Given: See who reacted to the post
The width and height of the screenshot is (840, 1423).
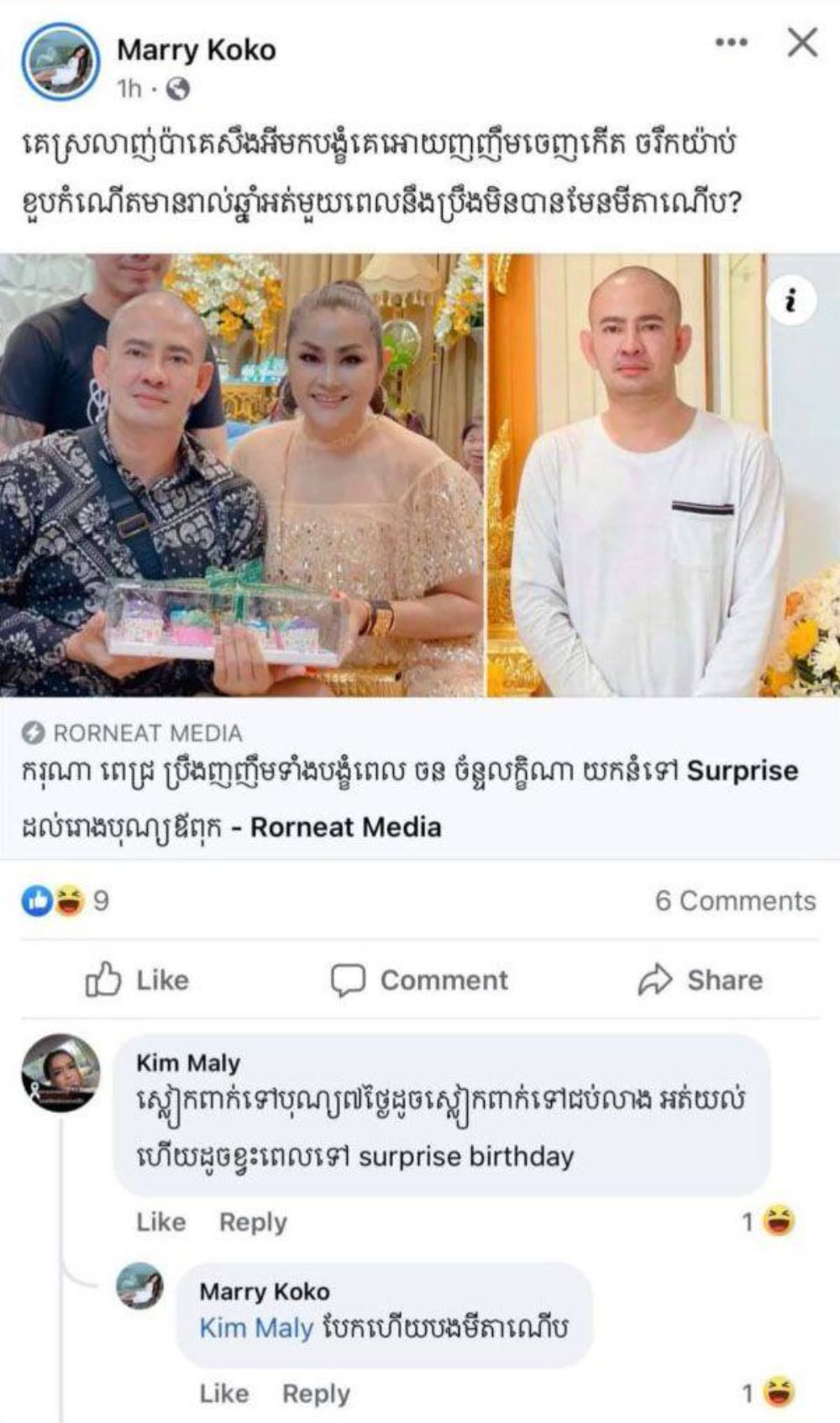Looking at the screenshot, I should pyautogui.click(x=65, y=901).
